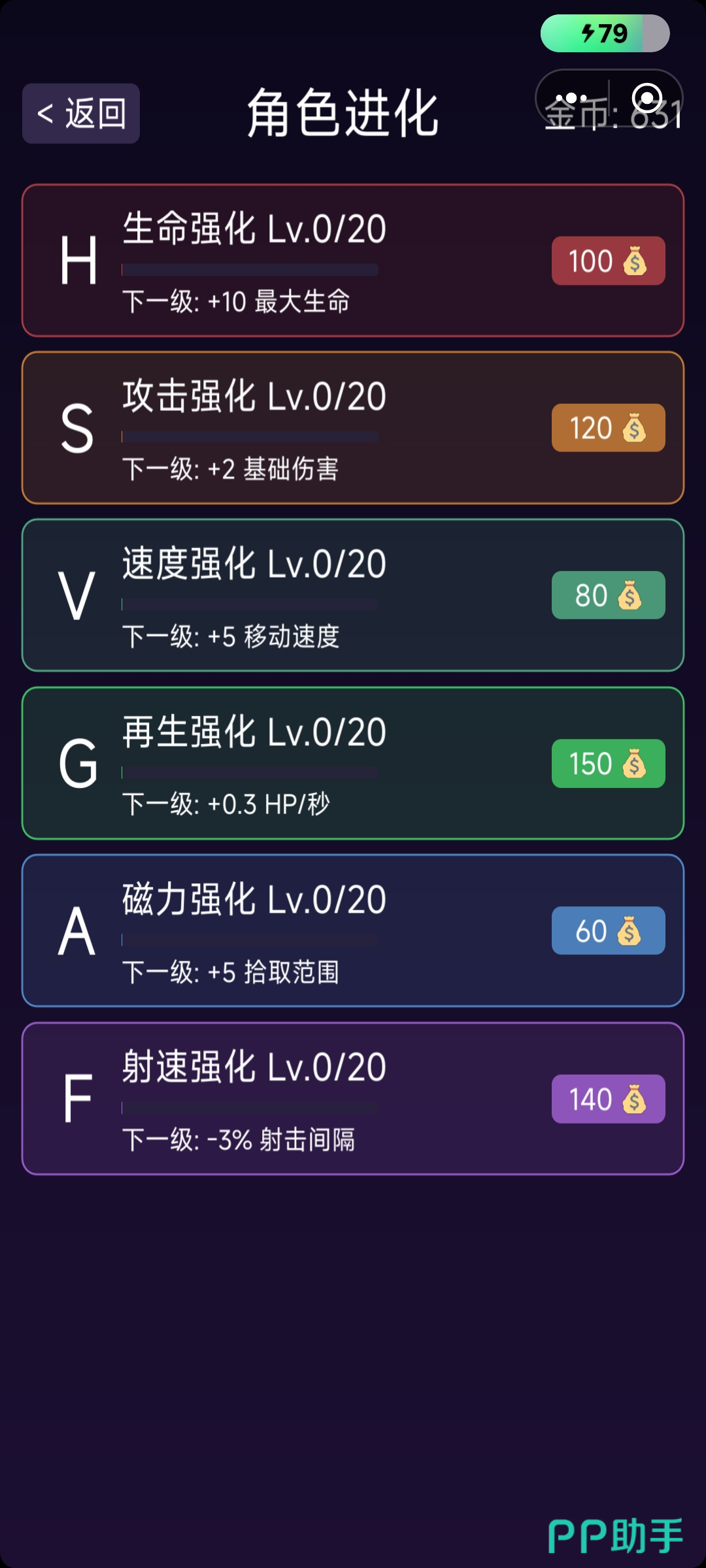
Task: Buy 生命强化 upgrade for 100 coins
Action: pyautogui.click(x=608, y=261)
